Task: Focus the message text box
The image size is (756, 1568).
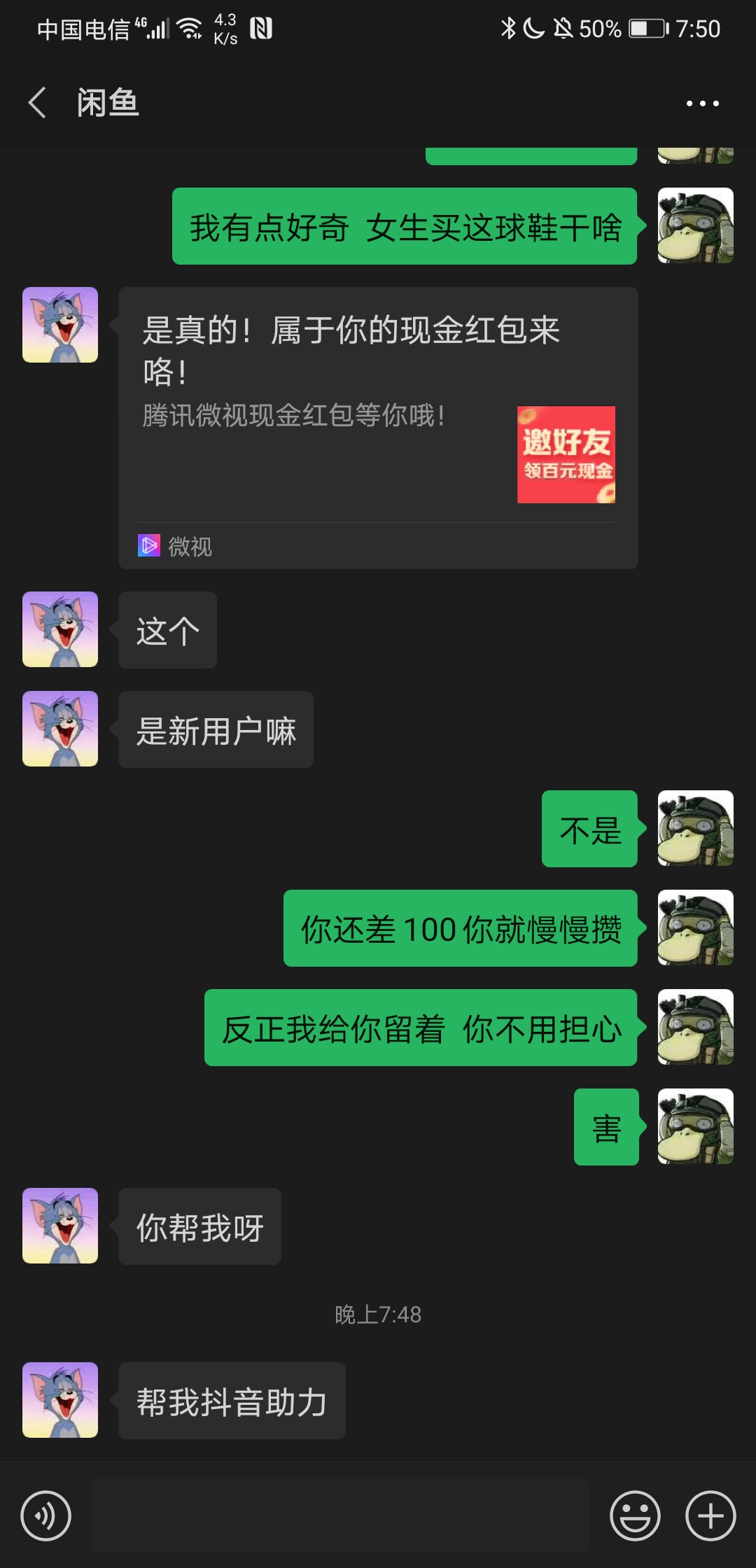Action: point(340,1515)
